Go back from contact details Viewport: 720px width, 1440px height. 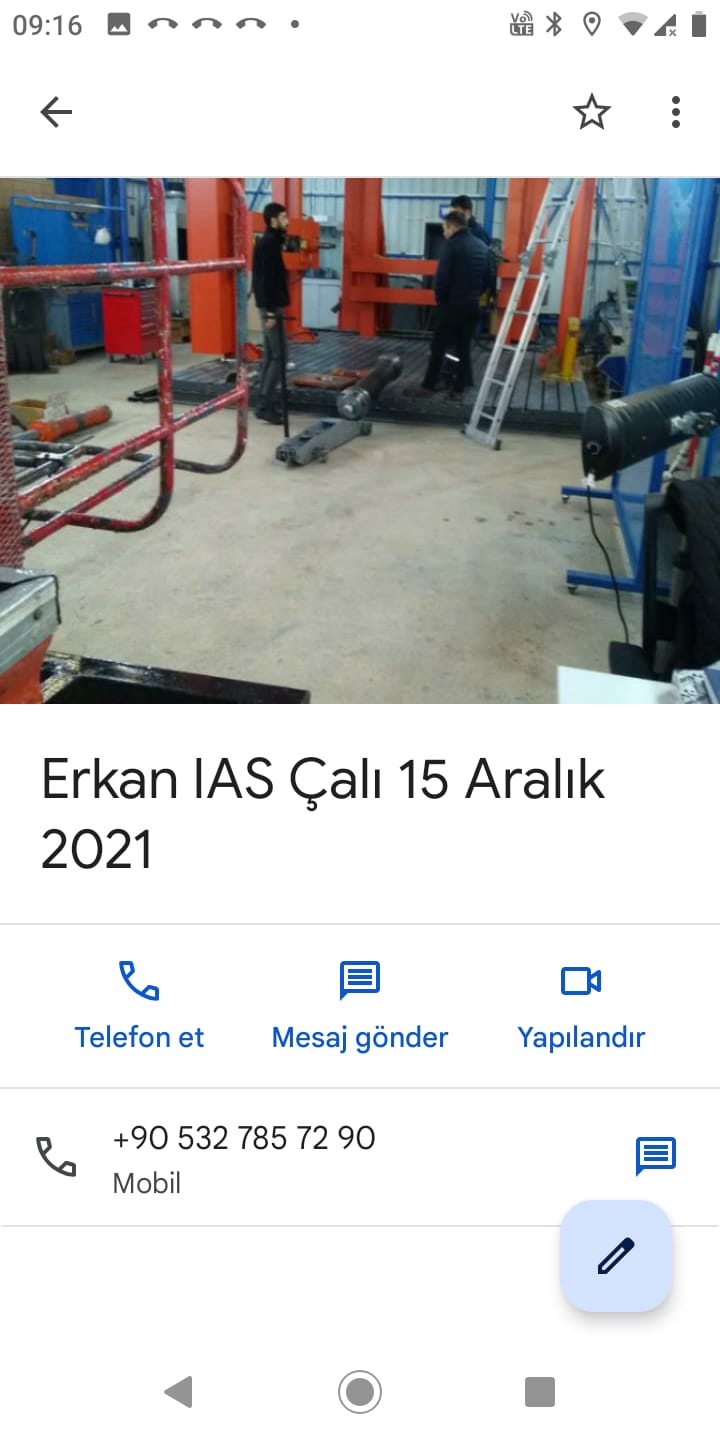pos(56,113)
